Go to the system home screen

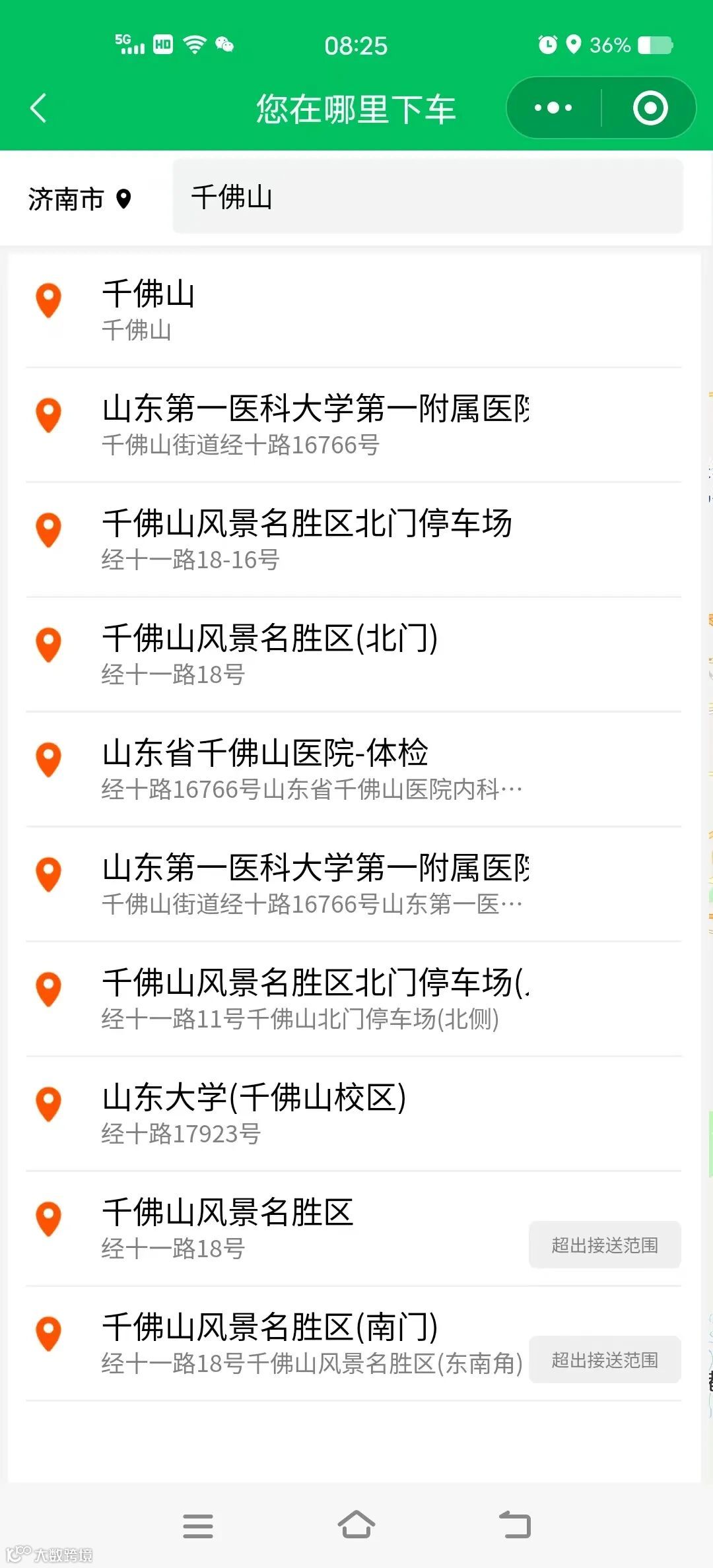click(356, 1526)
